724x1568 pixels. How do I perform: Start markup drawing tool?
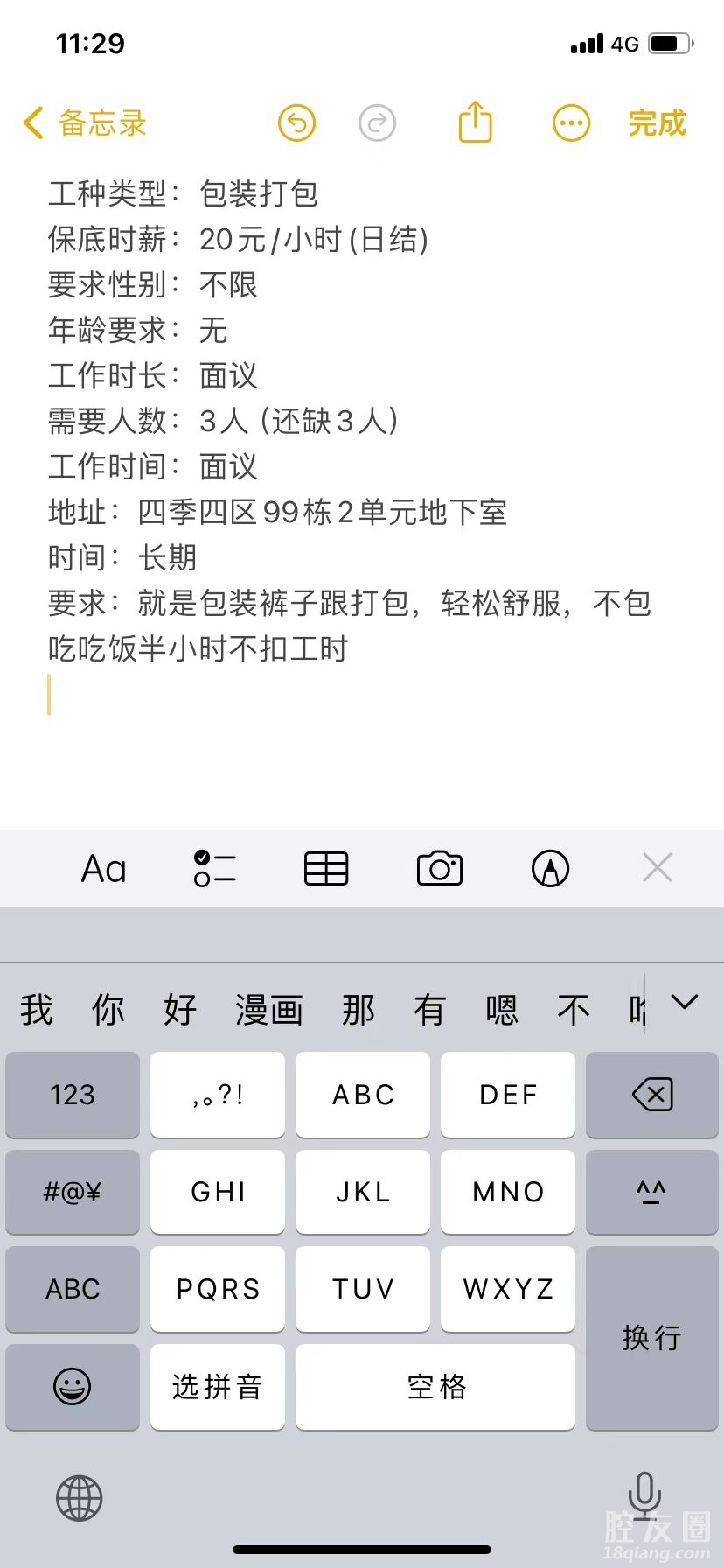click(x=550, y=869)
